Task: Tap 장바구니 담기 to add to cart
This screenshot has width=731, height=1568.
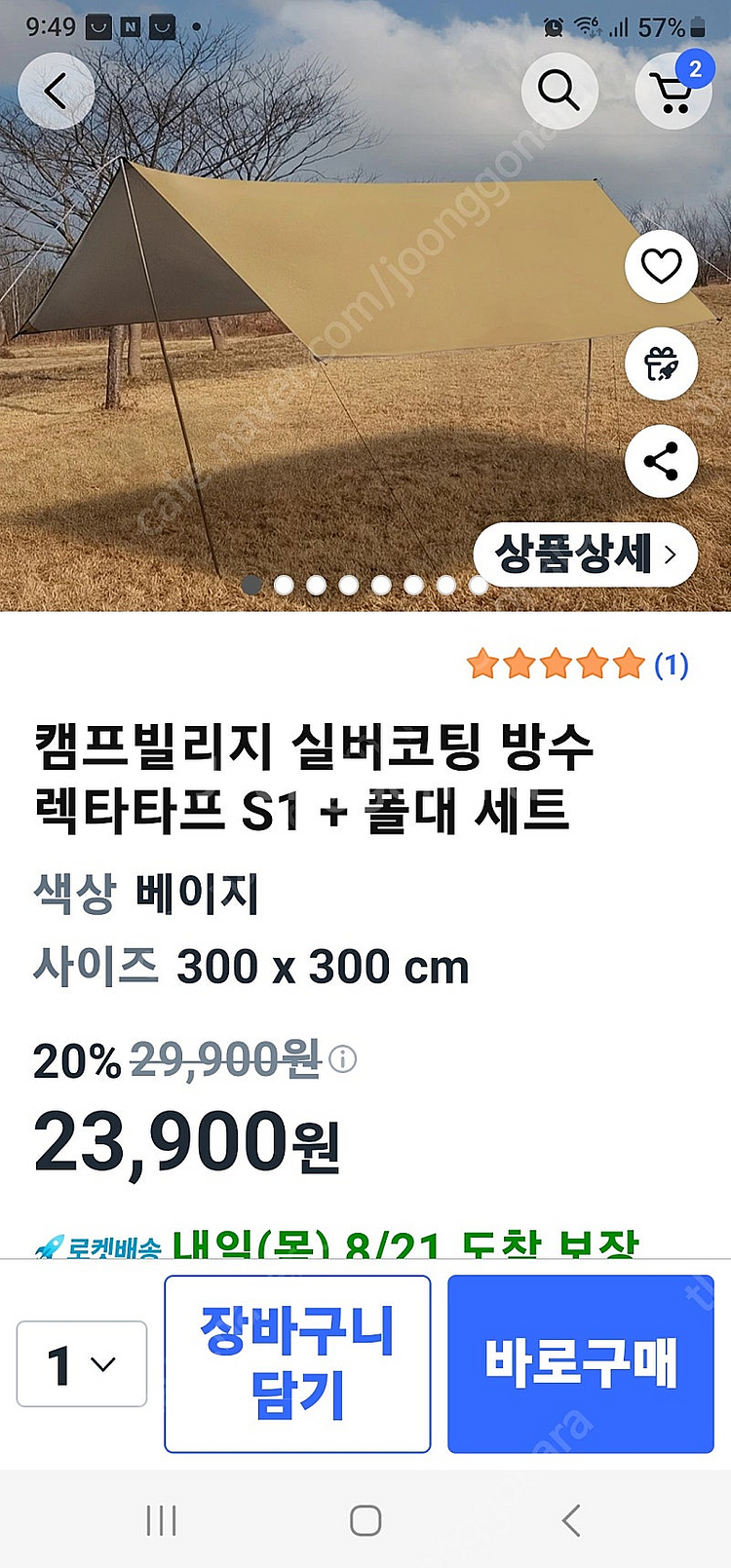Action: (x=297, y=1363)
